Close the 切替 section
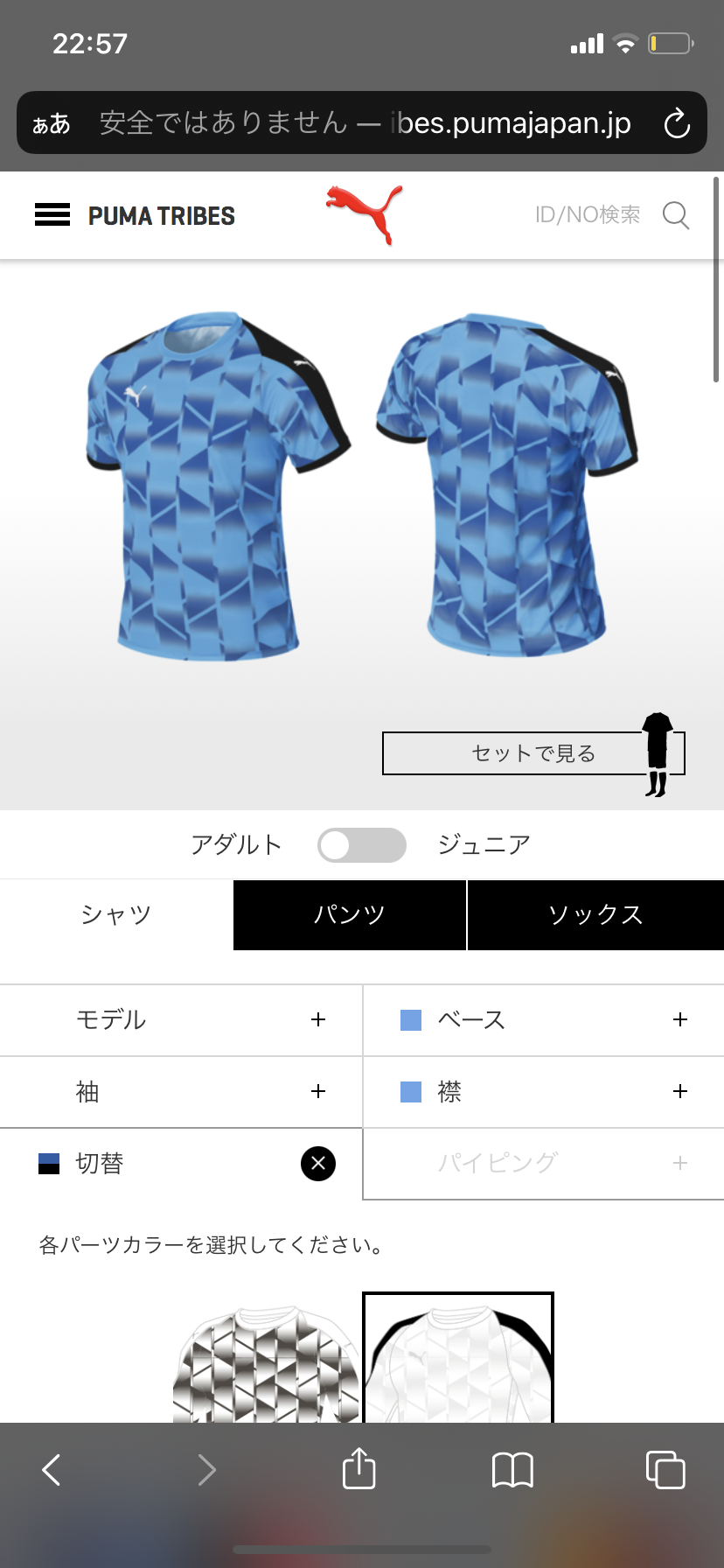 click(x=318, y=1163)
